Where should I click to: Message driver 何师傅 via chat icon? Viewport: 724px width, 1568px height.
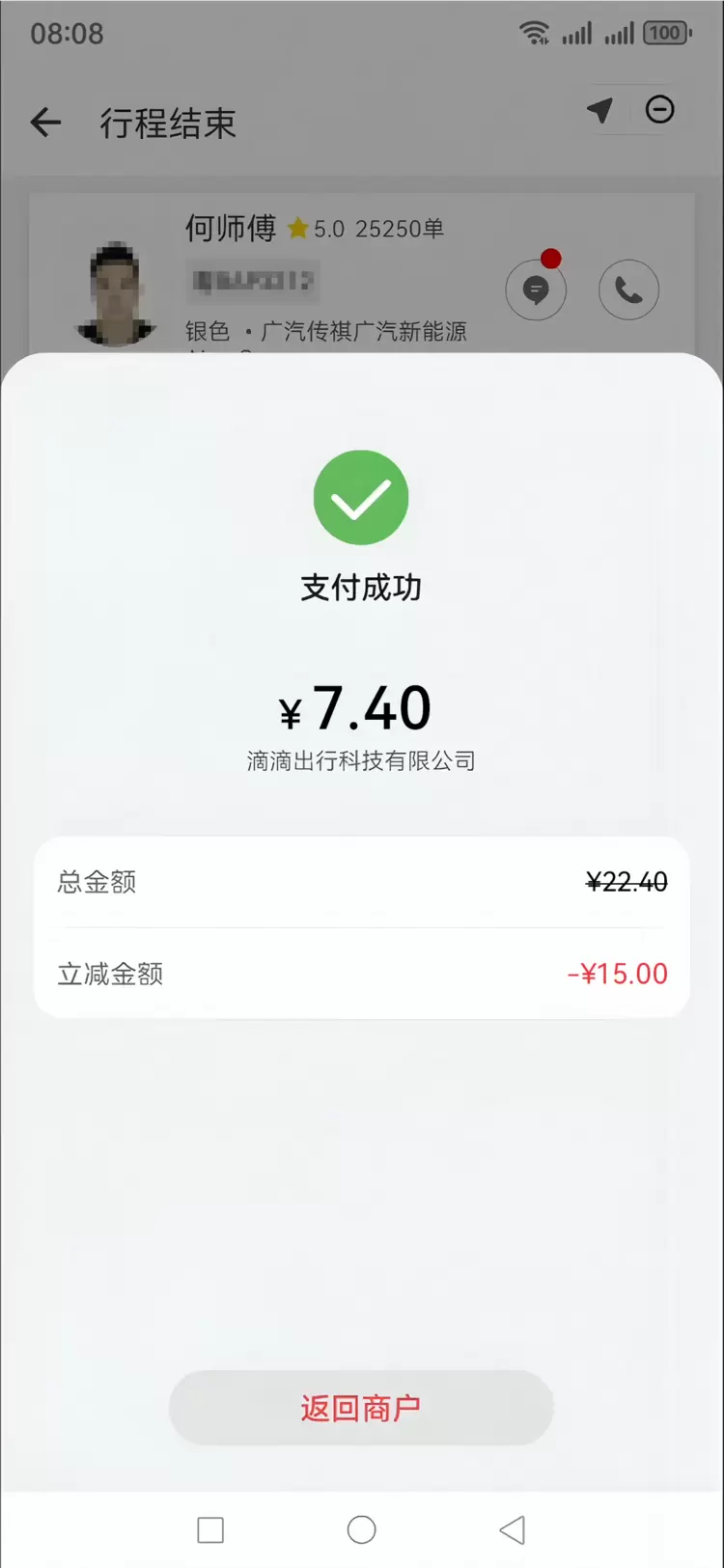coord(536,289)
